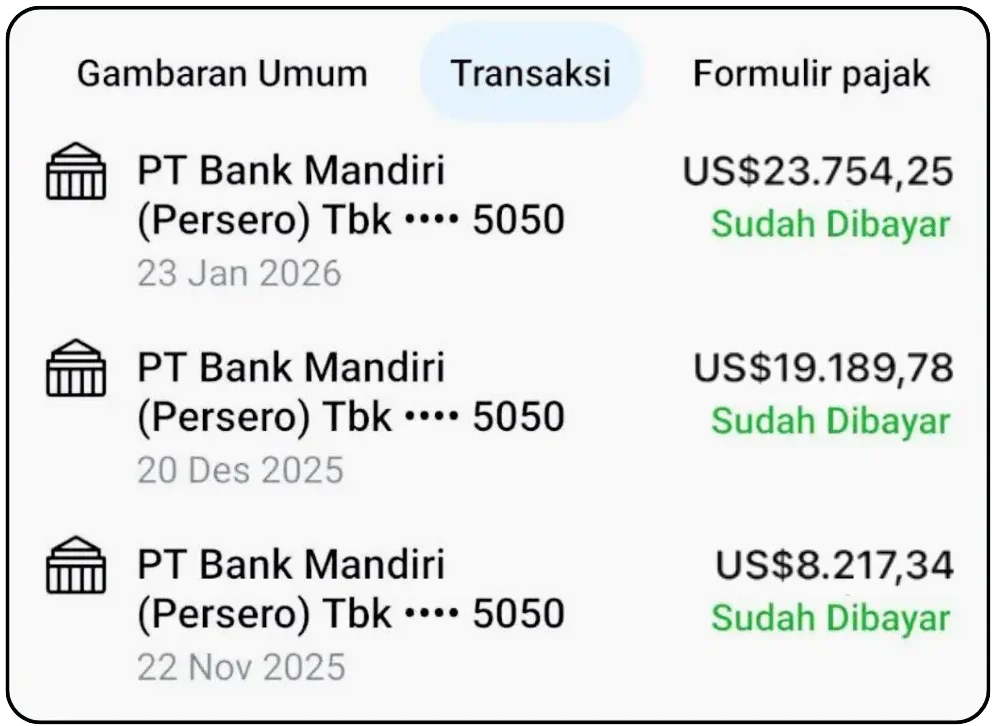Open the Formulir pajak tab
The image size is (995, 726).
(811, 73)
